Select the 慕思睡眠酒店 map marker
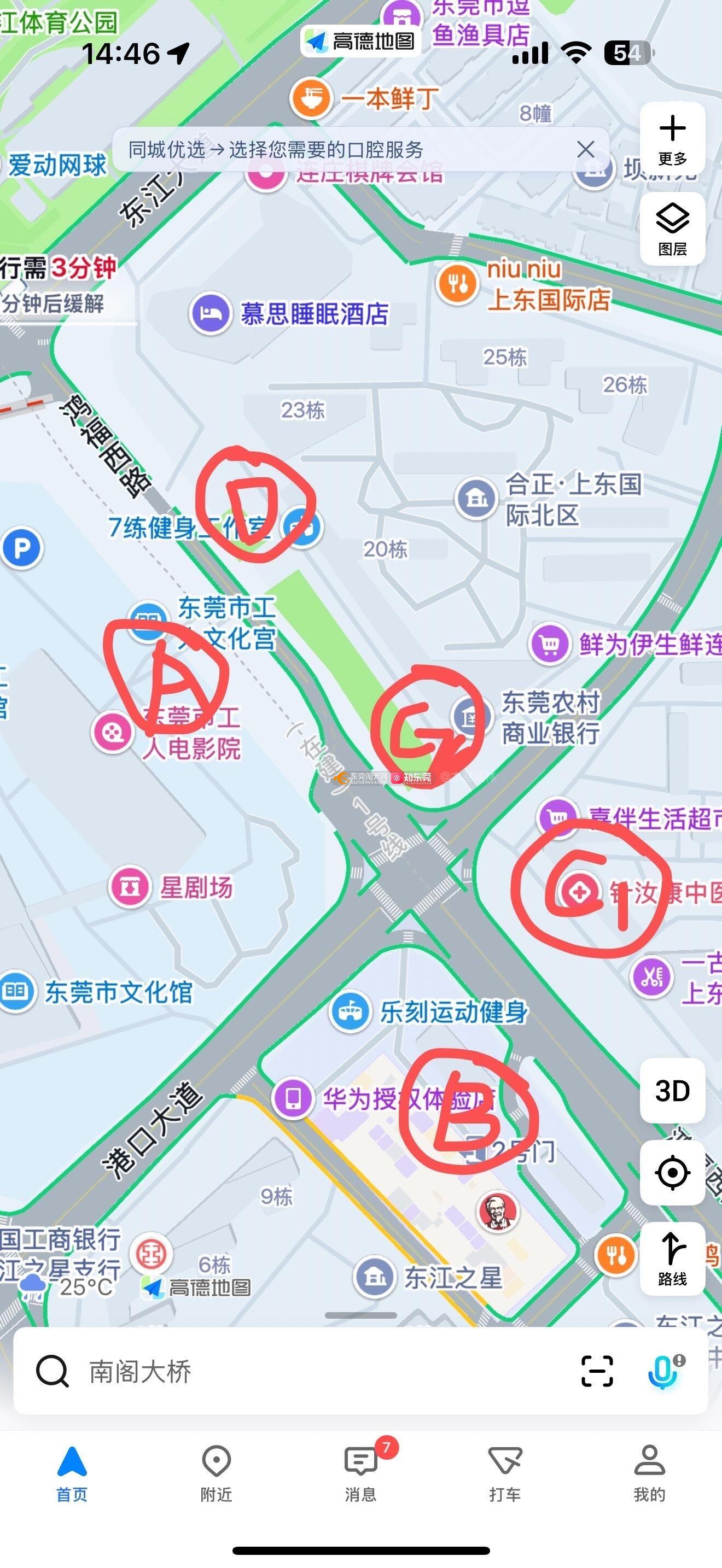 210,313
